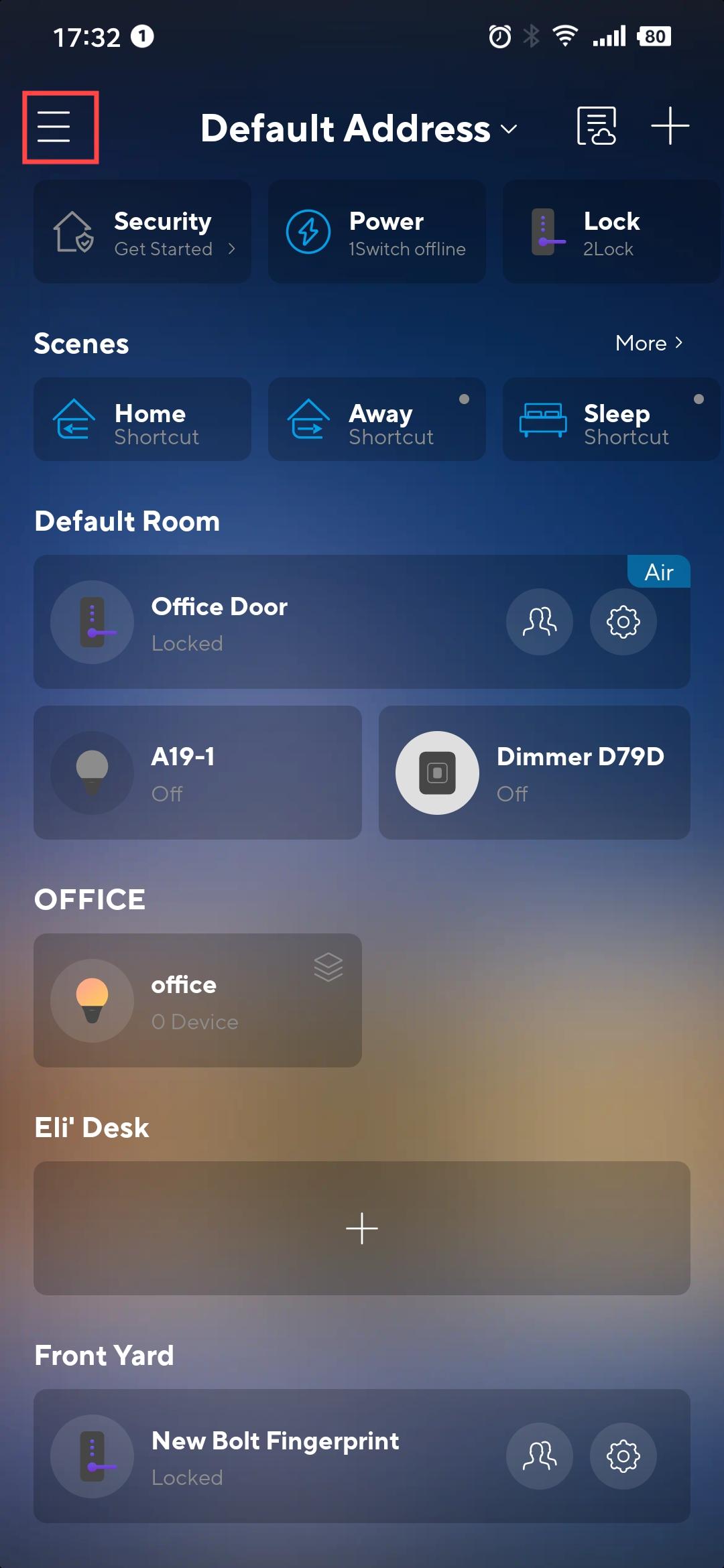Activate the Away scene shortcut
724x1568 pixels.
click(377, 420)
